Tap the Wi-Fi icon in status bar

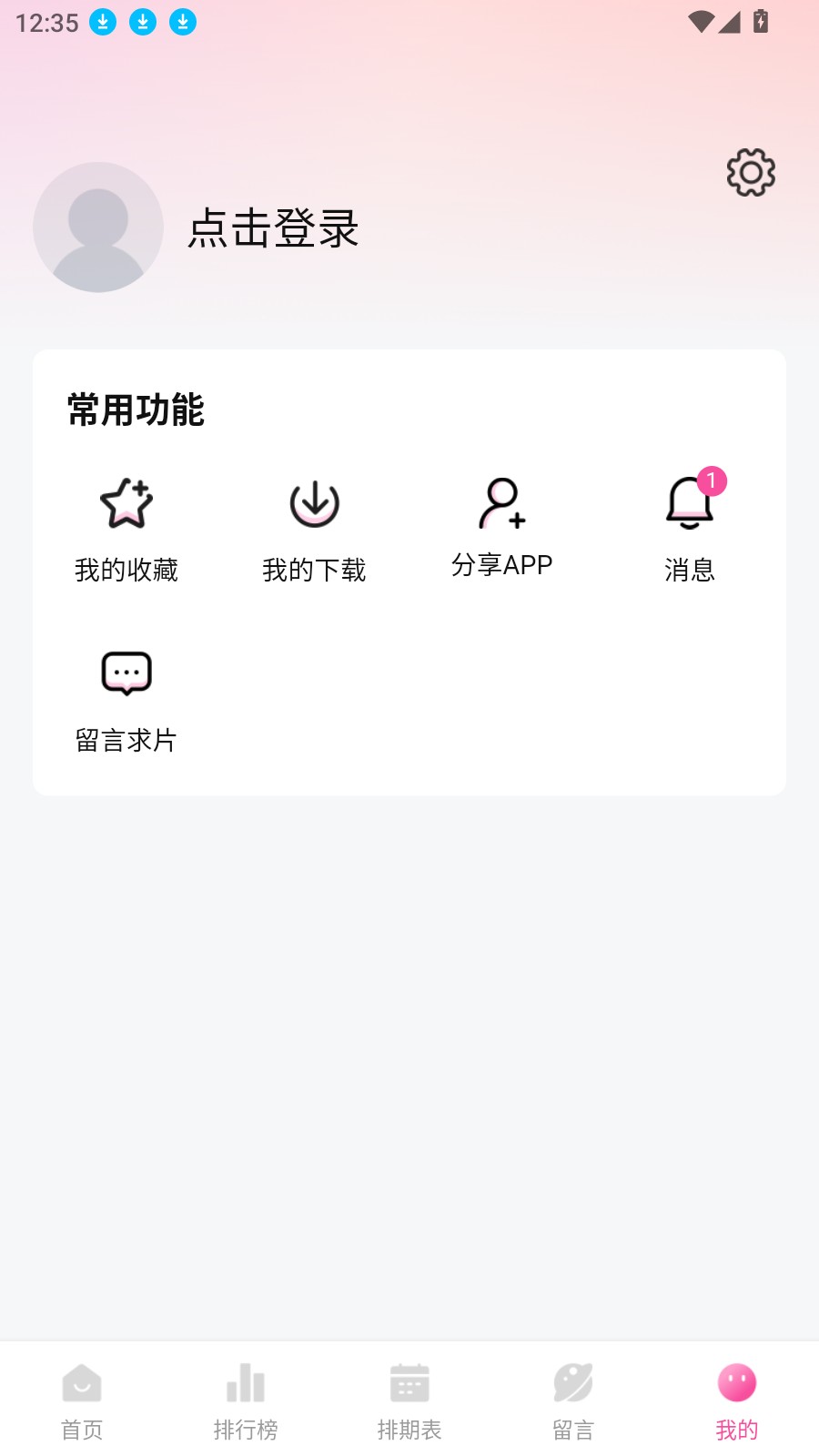click(700, 22)
